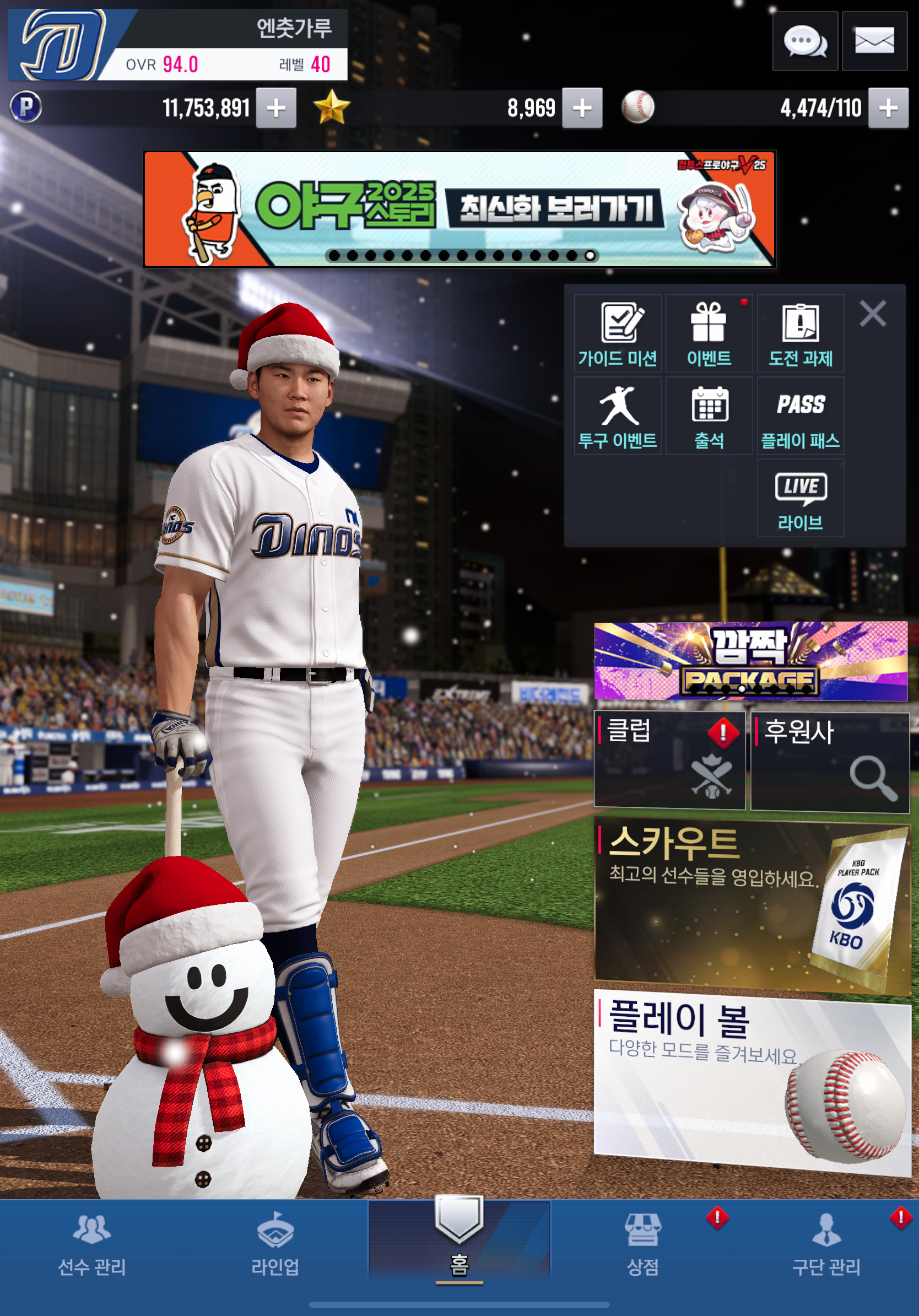Add more baseballs with plus button
Screen dimensions: 919x1316
tap(888, 108)
